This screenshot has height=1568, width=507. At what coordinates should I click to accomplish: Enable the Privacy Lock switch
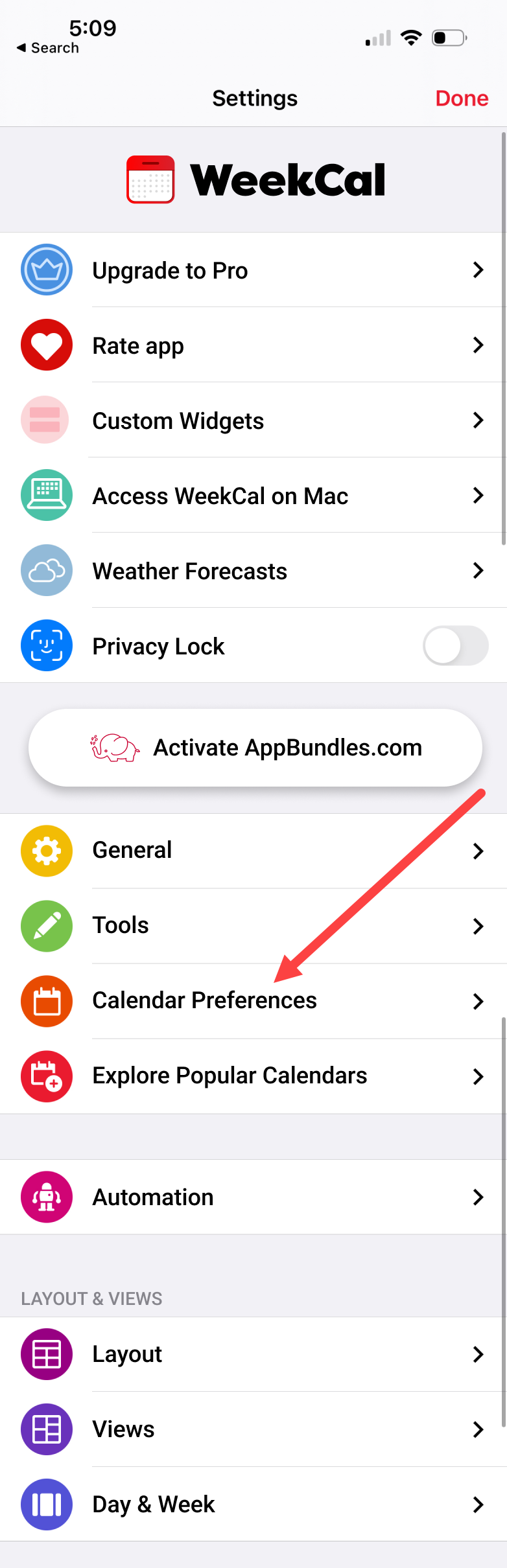455,645
